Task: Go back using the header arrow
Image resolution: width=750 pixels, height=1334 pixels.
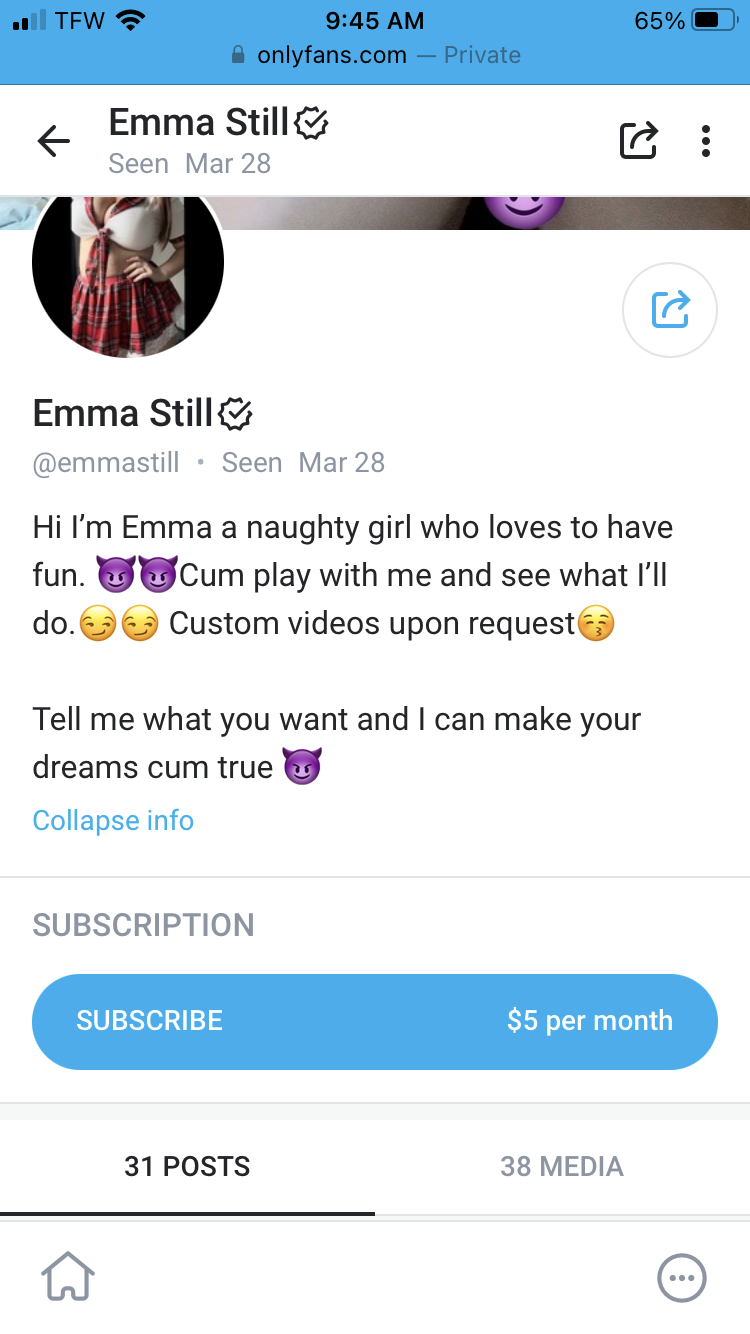Action: pyautogui.click(x=54, y=141)
